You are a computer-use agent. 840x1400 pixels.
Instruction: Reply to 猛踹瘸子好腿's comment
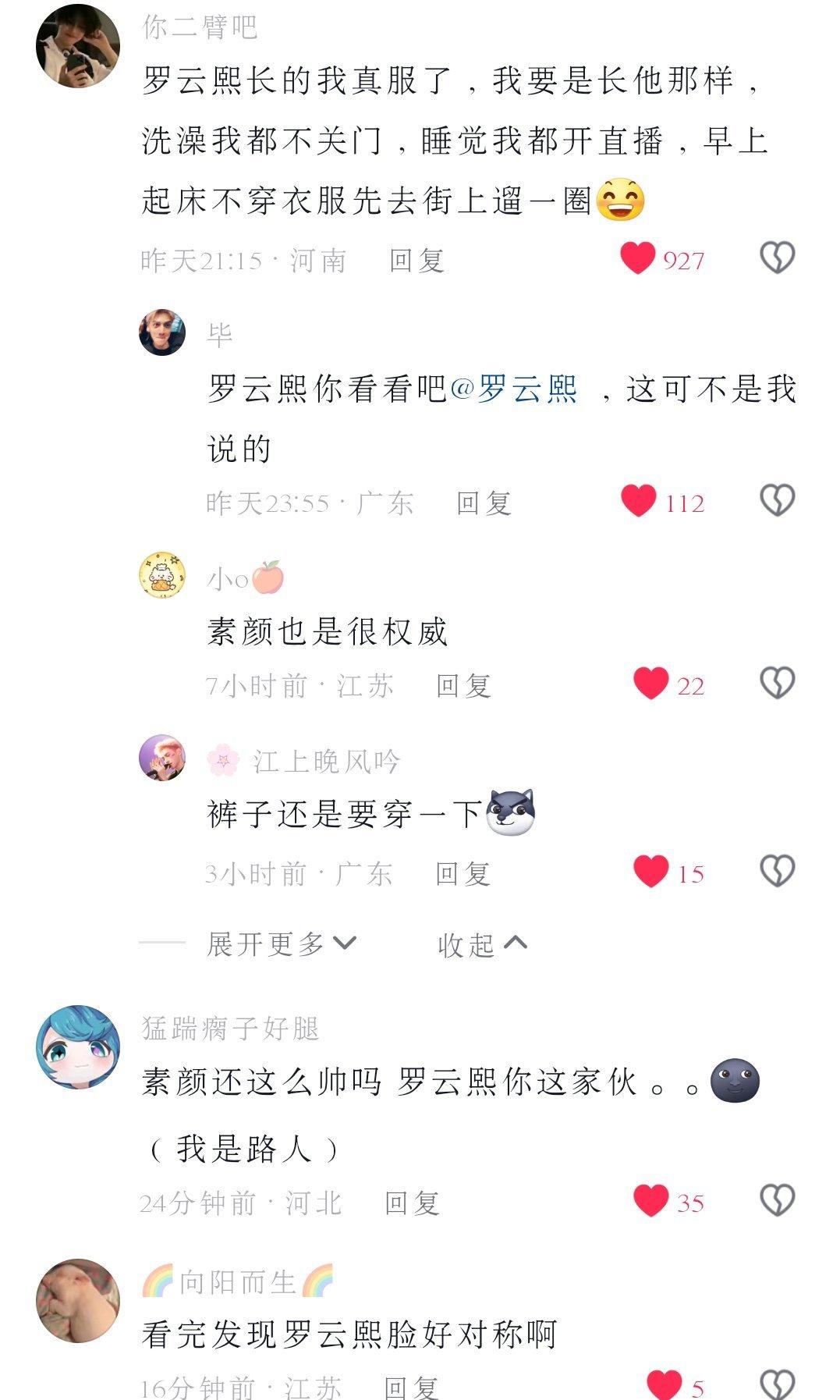click(x=412, y=1203)
